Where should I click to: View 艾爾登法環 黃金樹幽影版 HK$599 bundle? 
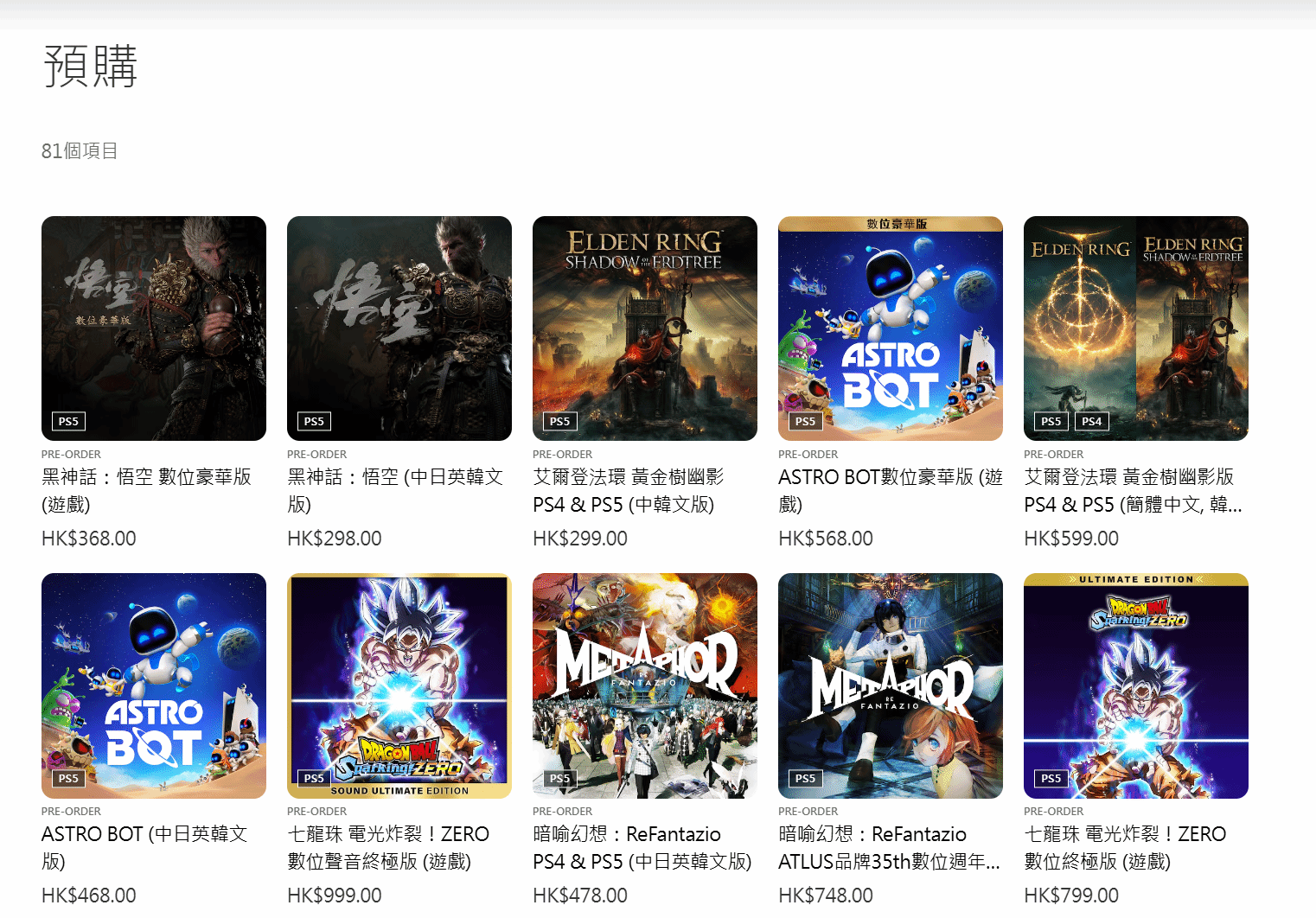coord(1136,328)
